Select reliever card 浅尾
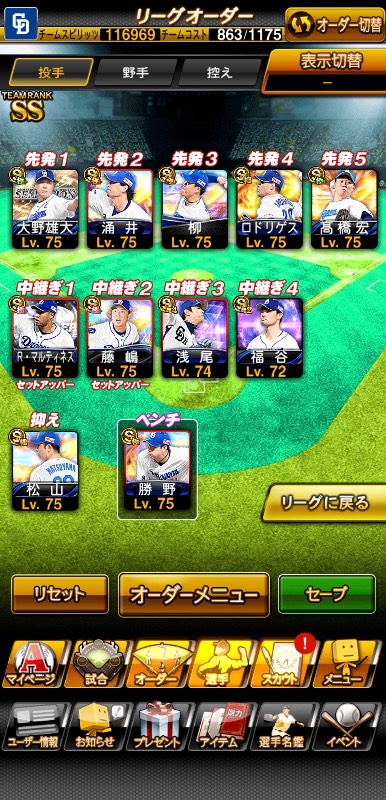The image size is (386, 800). click(x=194, y=338)
